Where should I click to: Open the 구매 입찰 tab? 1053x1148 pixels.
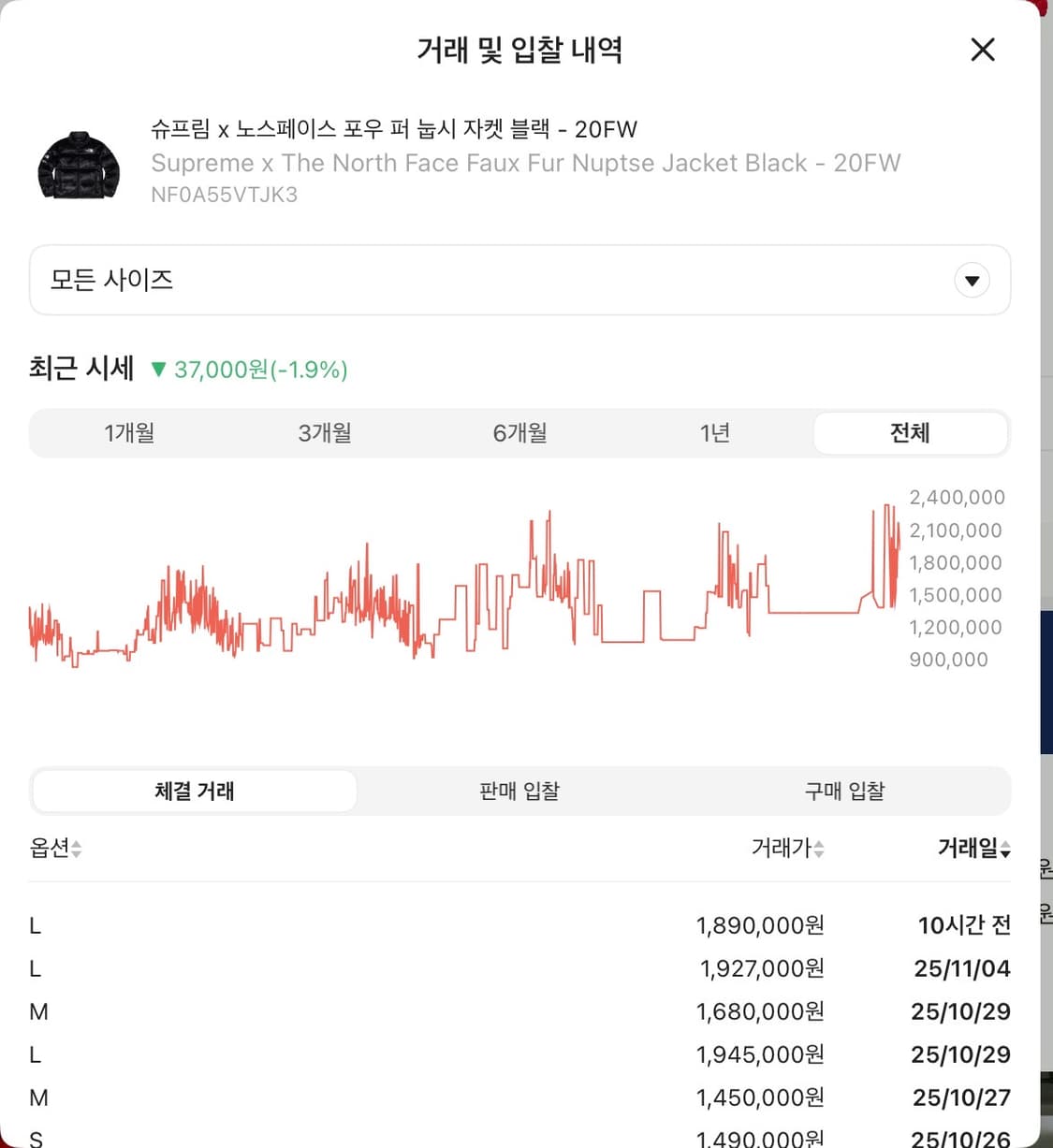pos(844,791)
